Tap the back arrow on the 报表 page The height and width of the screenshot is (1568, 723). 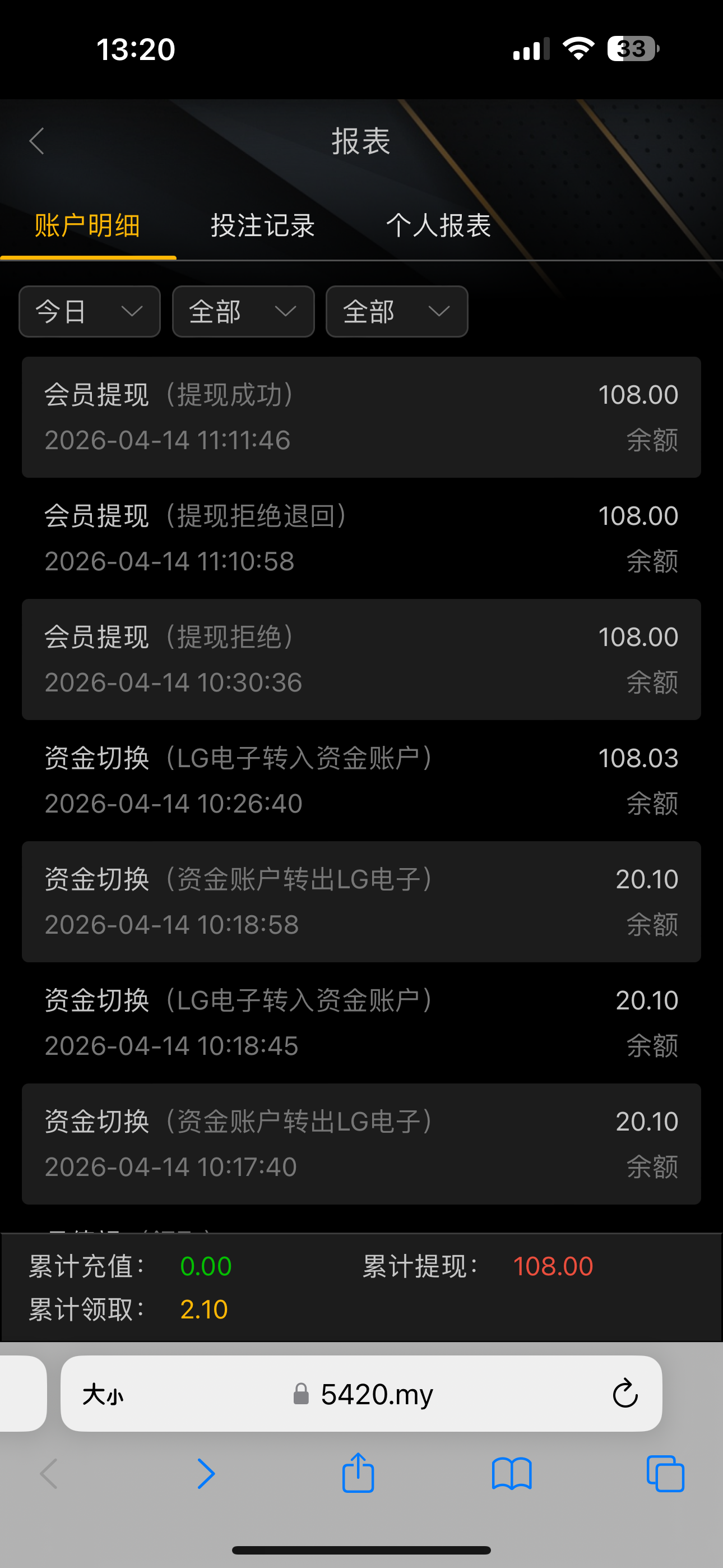tap(38, 141)
